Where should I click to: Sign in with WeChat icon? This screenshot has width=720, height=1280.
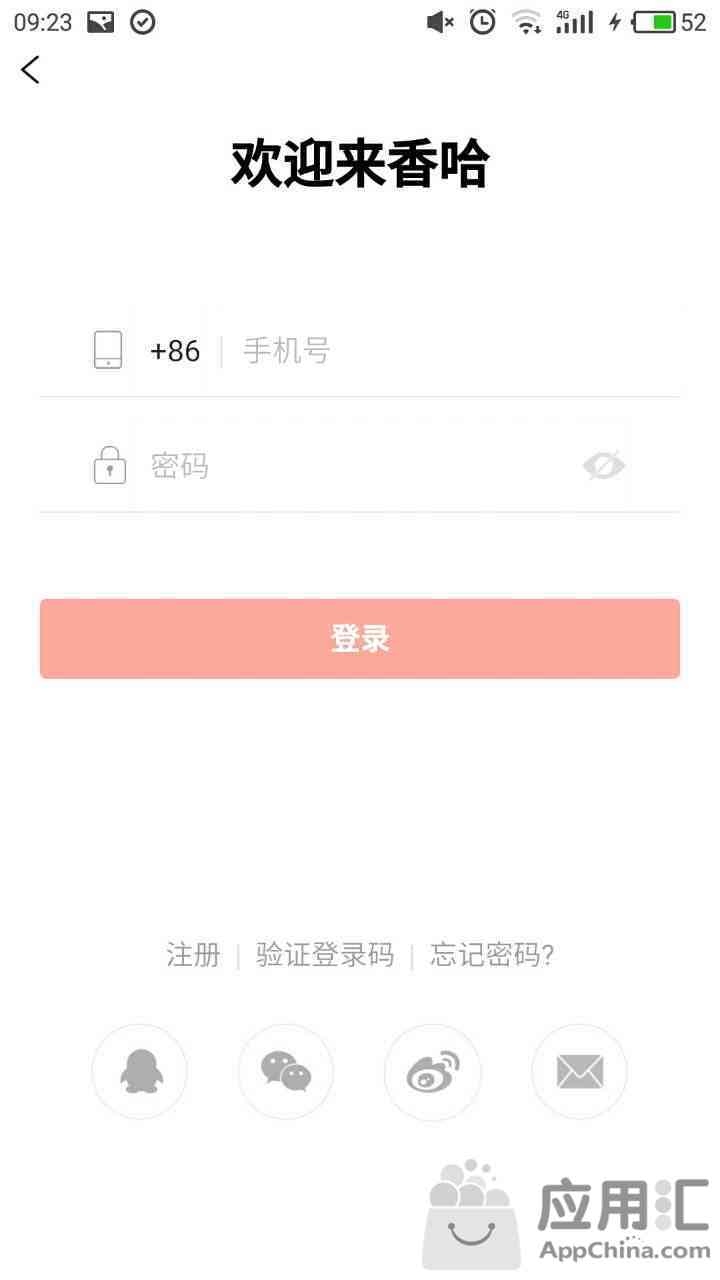click(x=286, y=1072)
